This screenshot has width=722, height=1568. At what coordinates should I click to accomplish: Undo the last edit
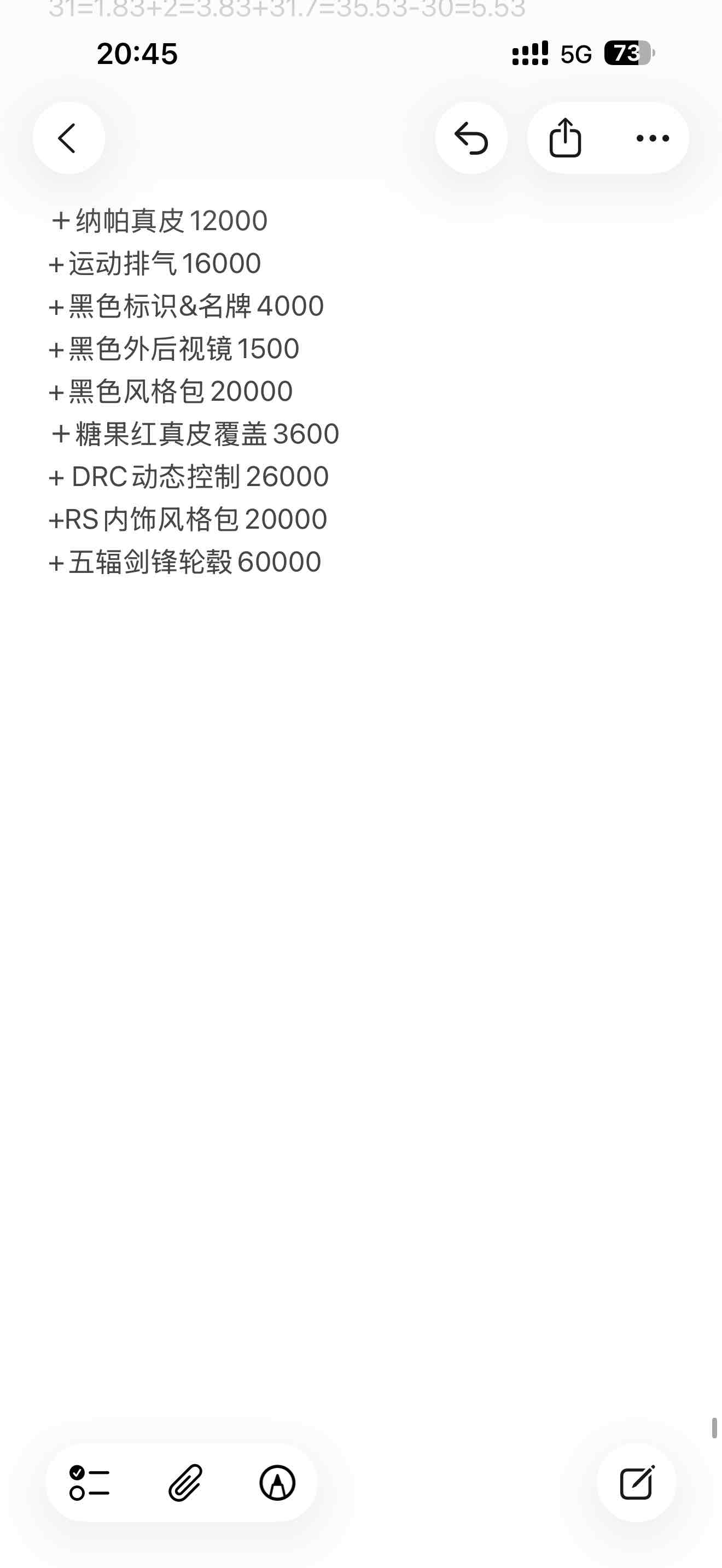tap(471, 138)
